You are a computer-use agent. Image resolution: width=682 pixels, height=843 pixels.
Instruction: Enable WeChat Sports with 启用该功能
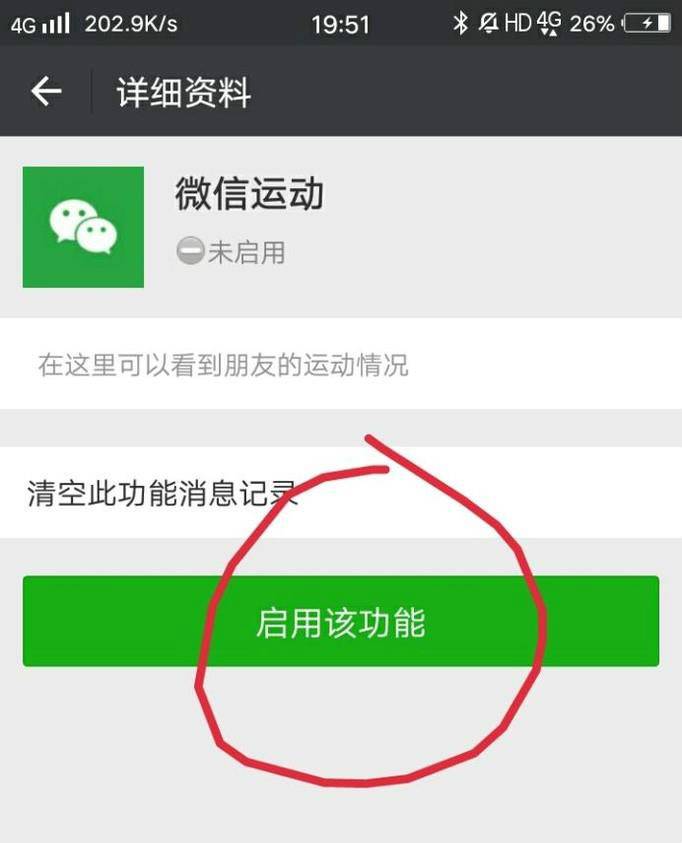pyautogui.click(x=340, y=622)
